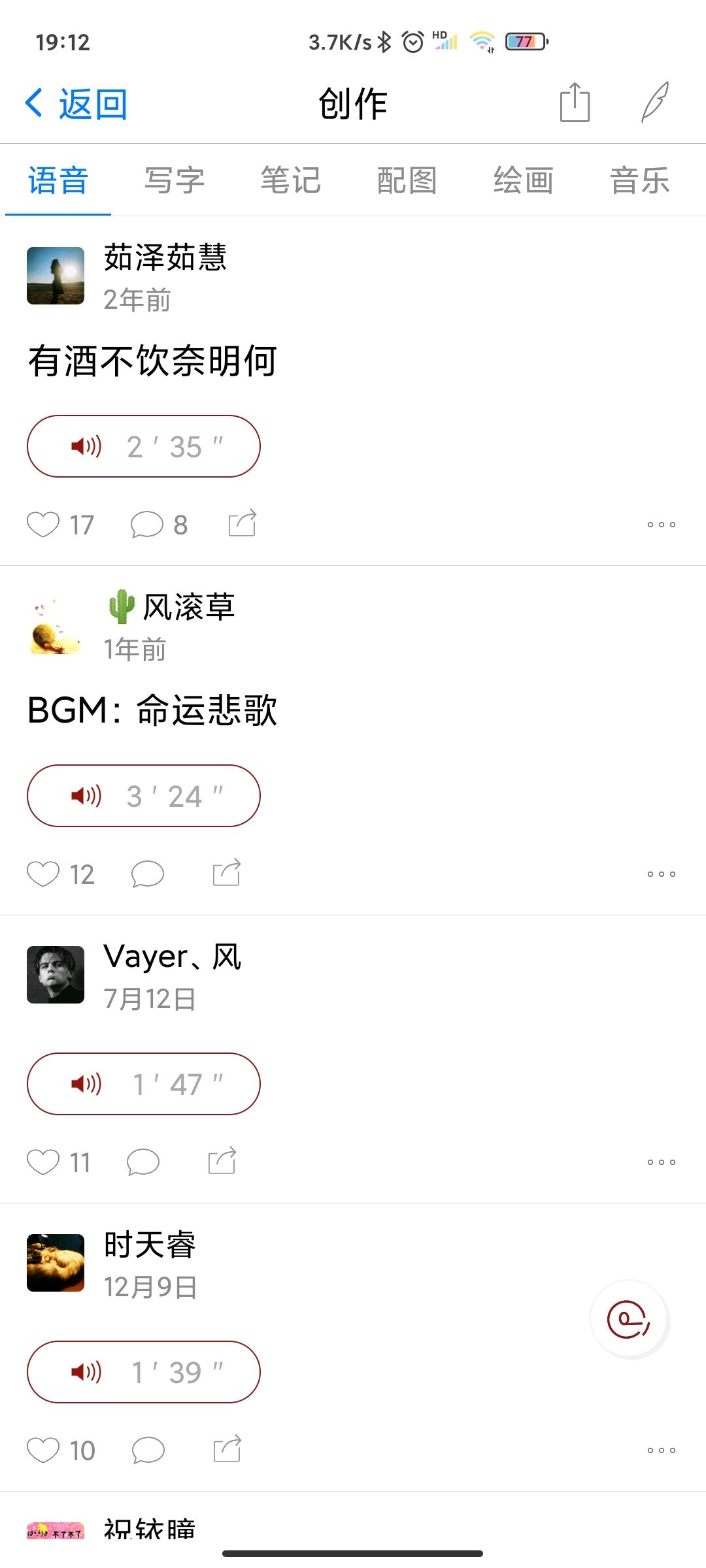Tap the red floating action button

click(x=629, y=1320)
